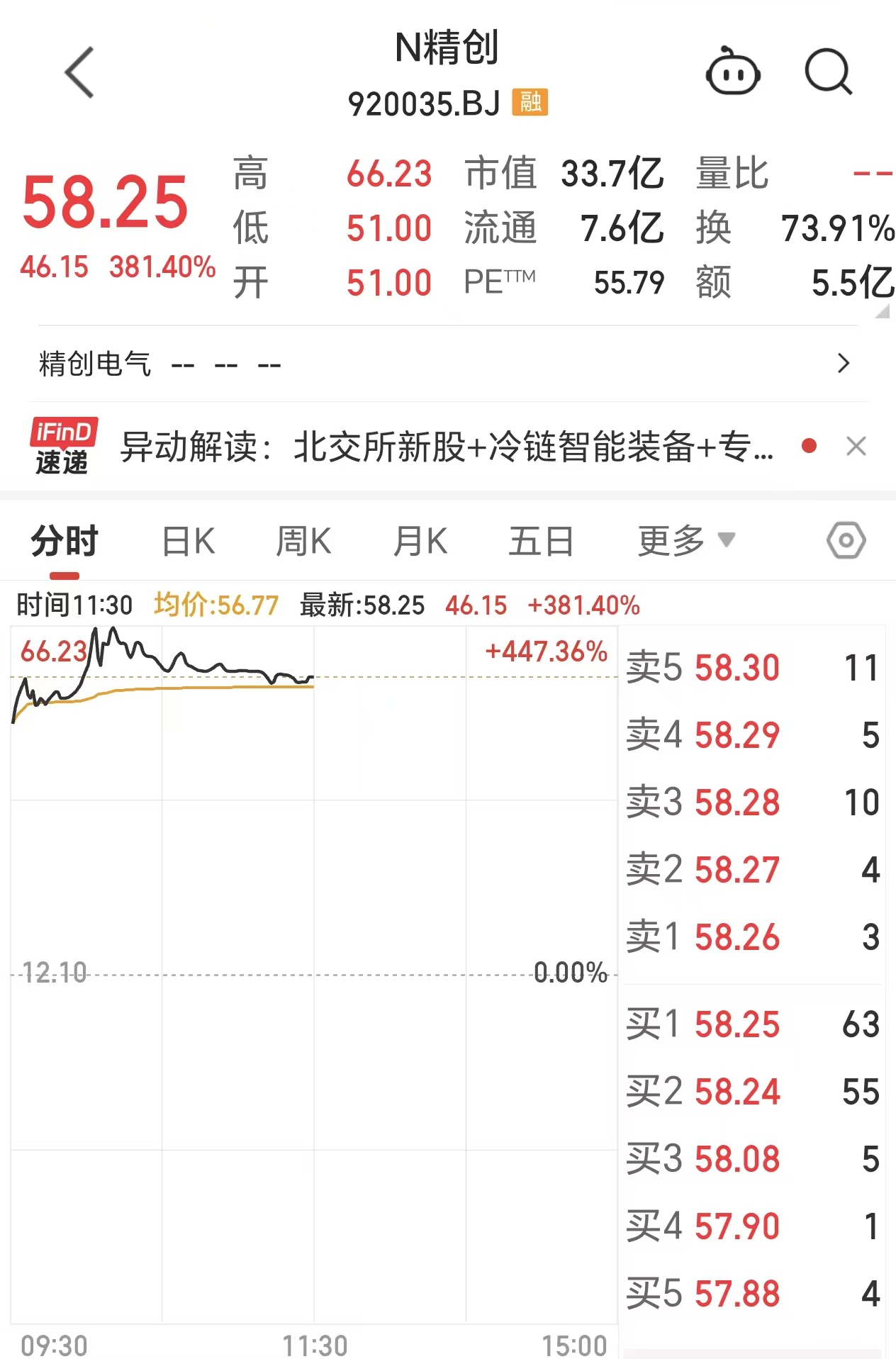Tap the 融 margin trading badge
This screenshot has width=896, height=1359.
530,102
